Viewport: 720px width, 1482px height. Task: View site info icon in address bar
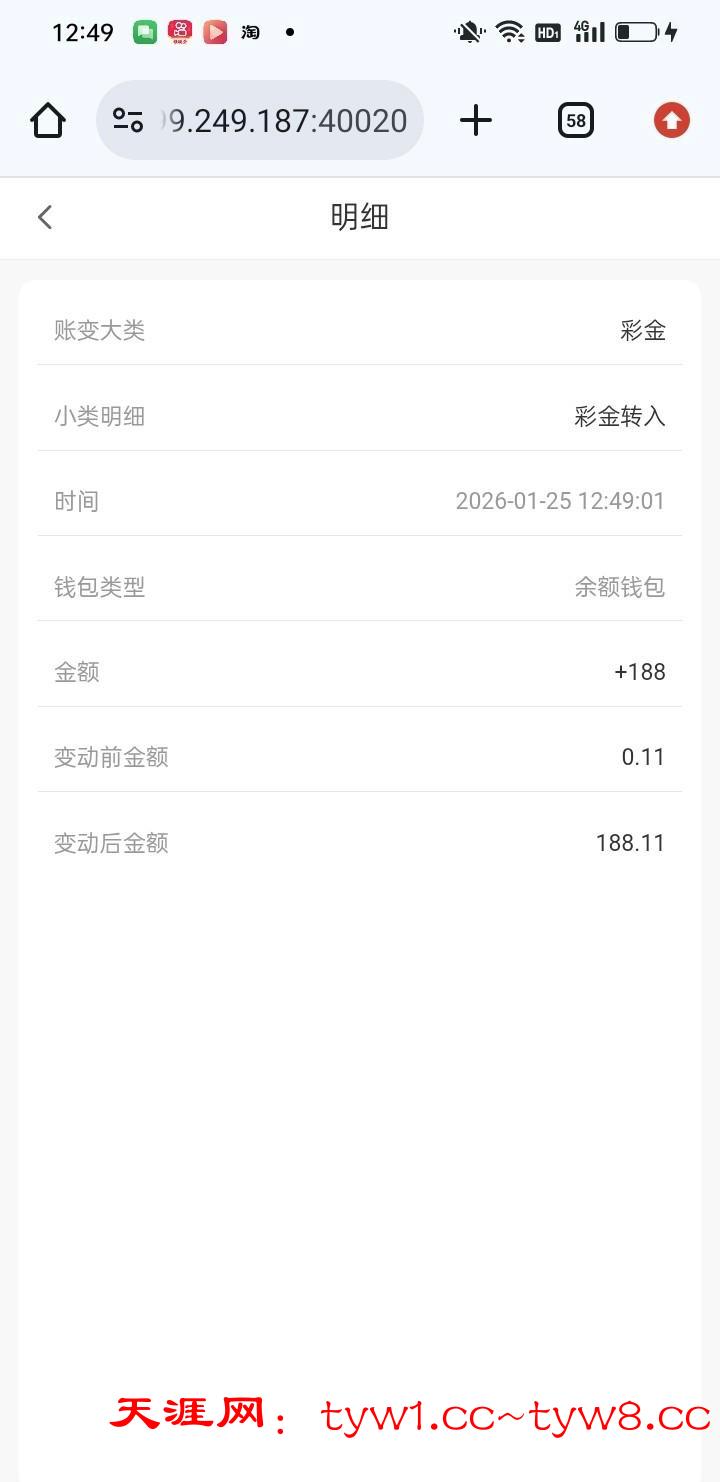[128, 121]
